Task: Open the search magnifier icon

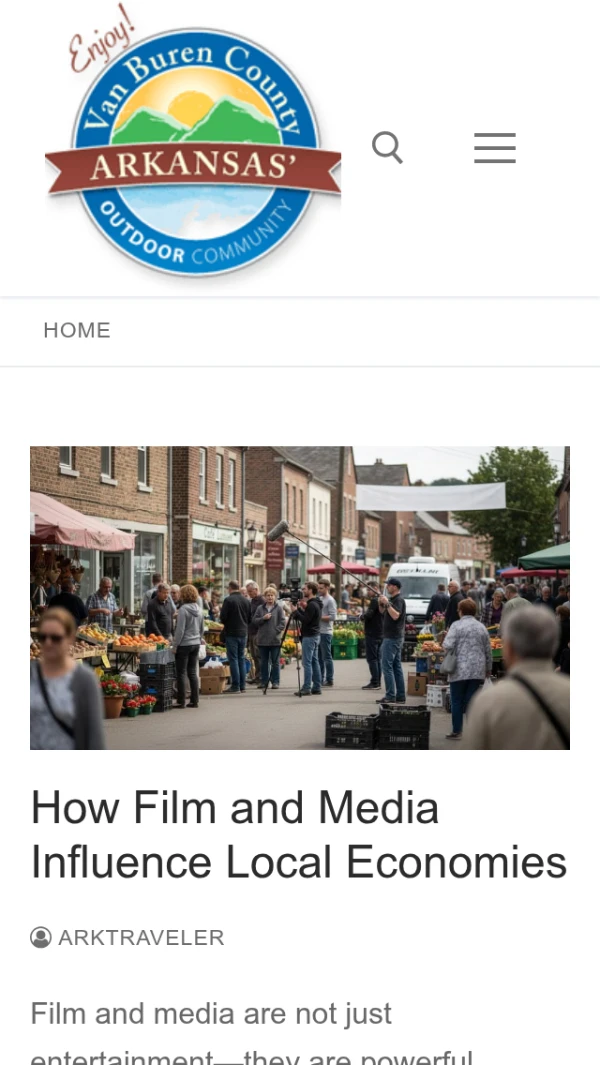Action: pyautogui.click(x=387, y=148)
